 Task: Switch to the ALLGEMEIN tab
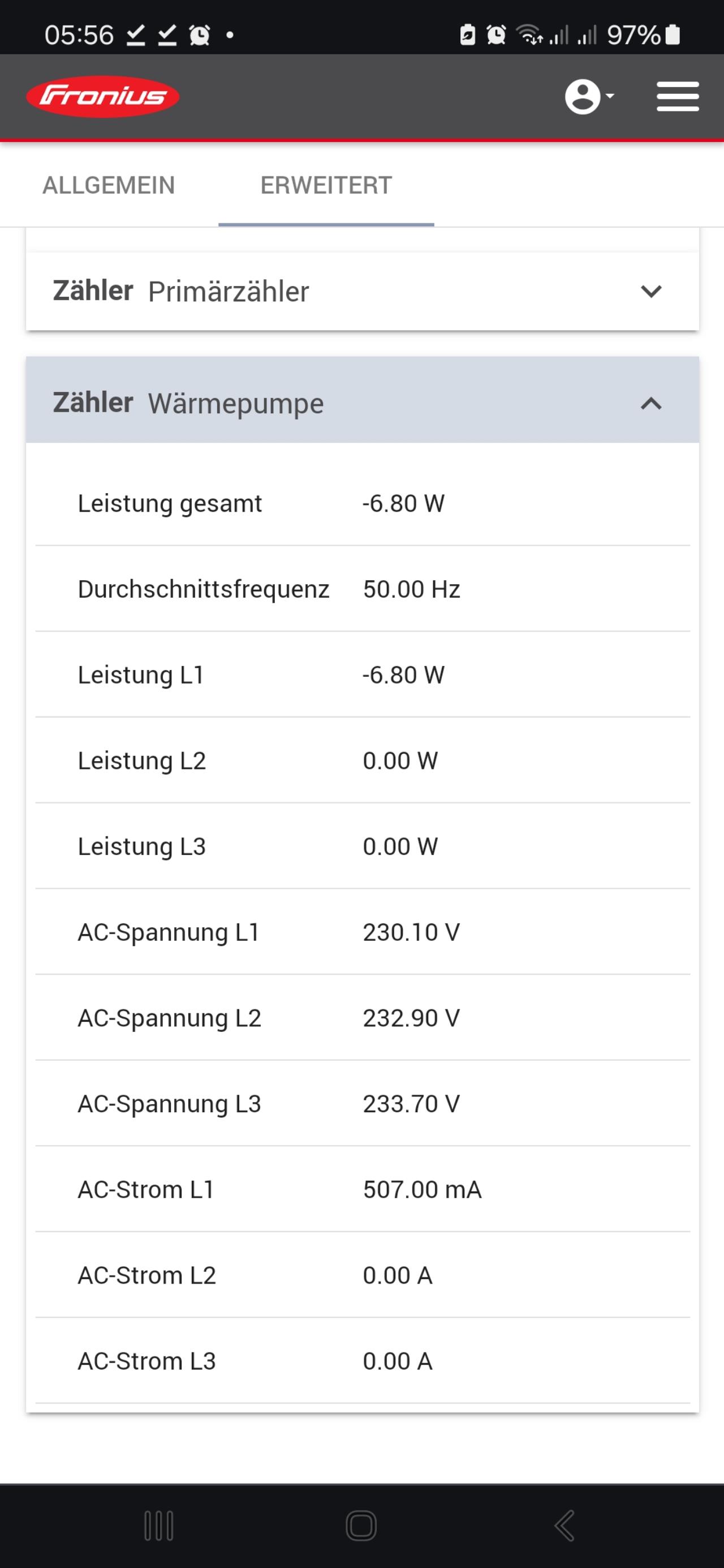tap(109, 185)
